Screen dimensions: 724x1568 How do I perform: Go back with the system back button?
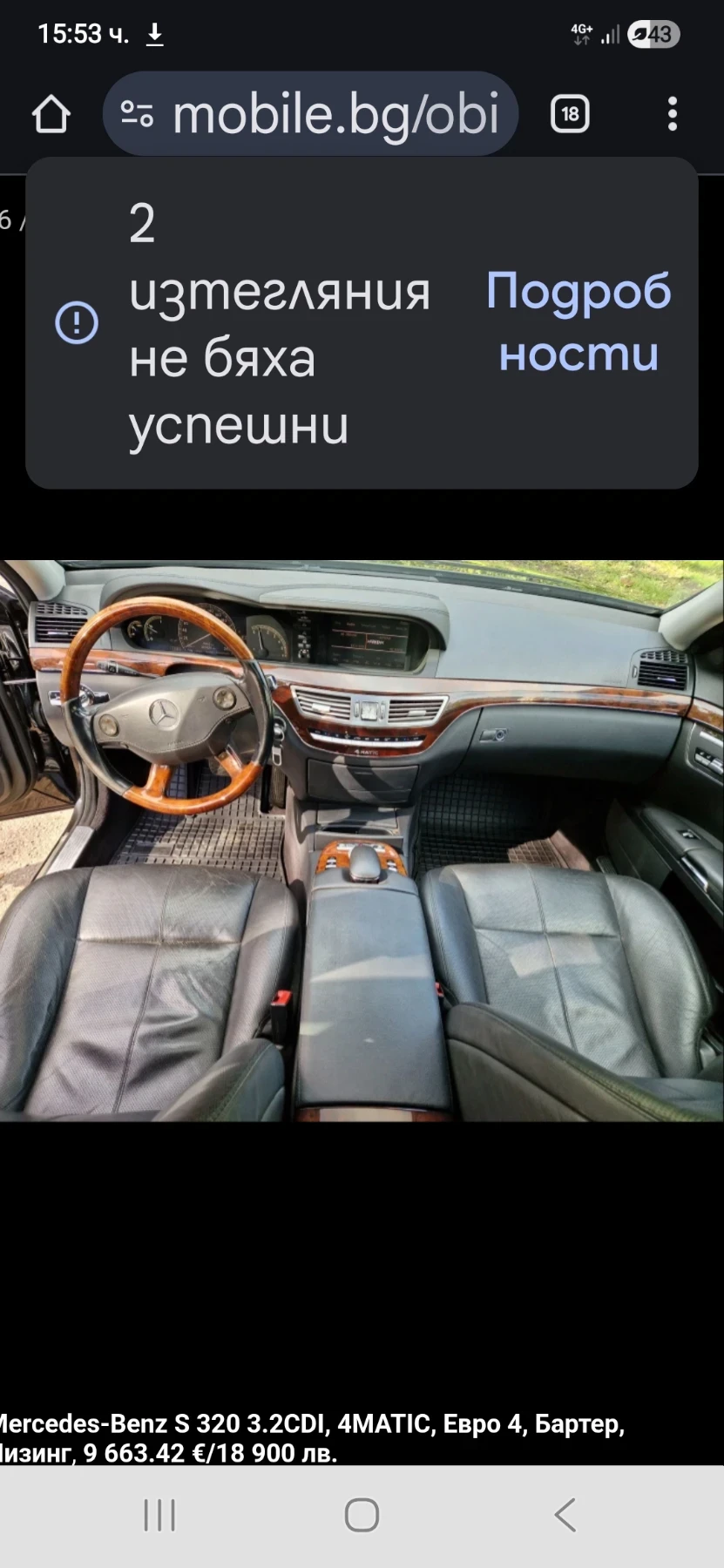point(565,1515)
